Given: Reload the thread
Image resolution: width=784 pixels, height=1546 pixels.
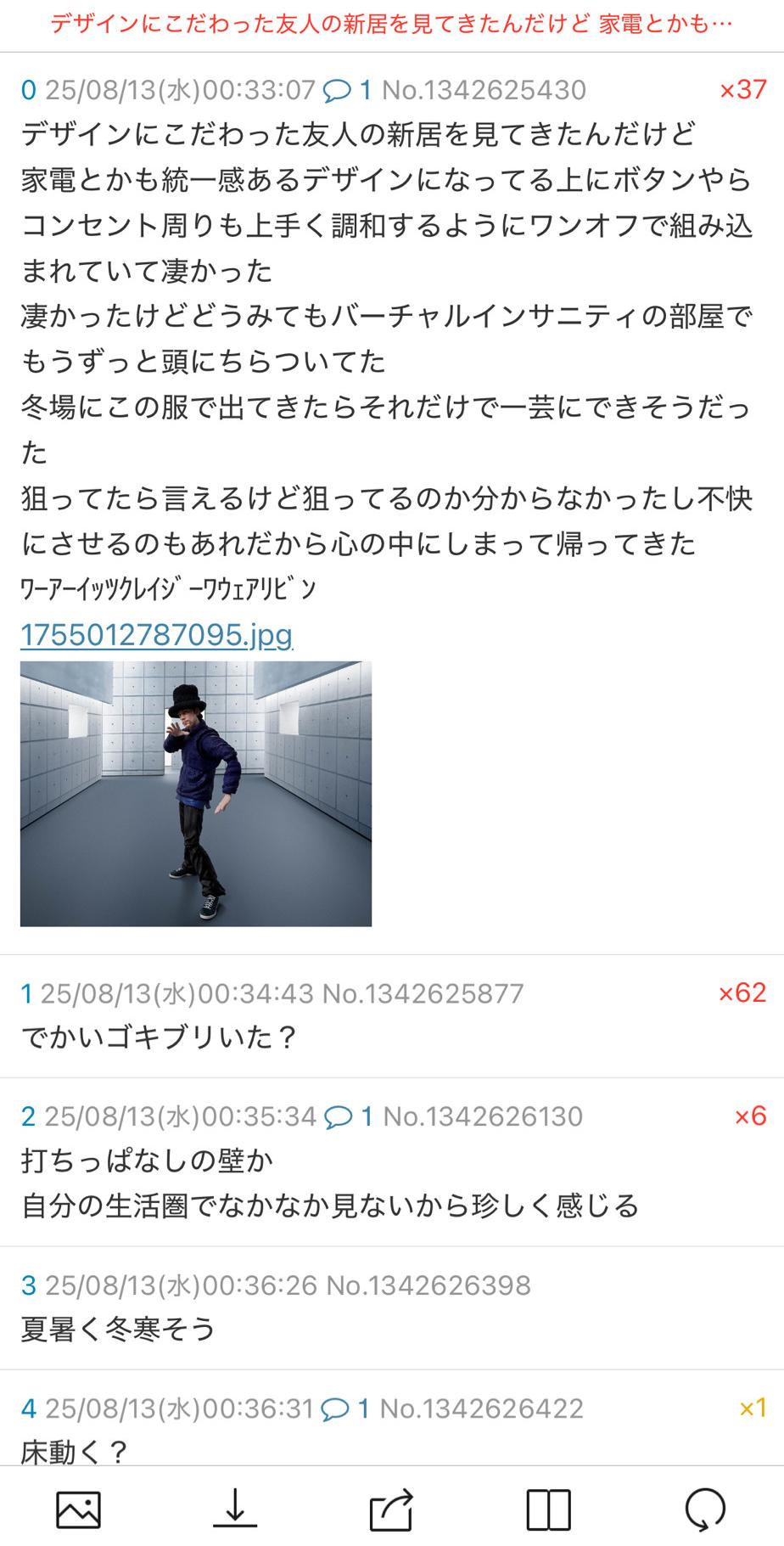Looking at the screenshot, I should 704,1509.
